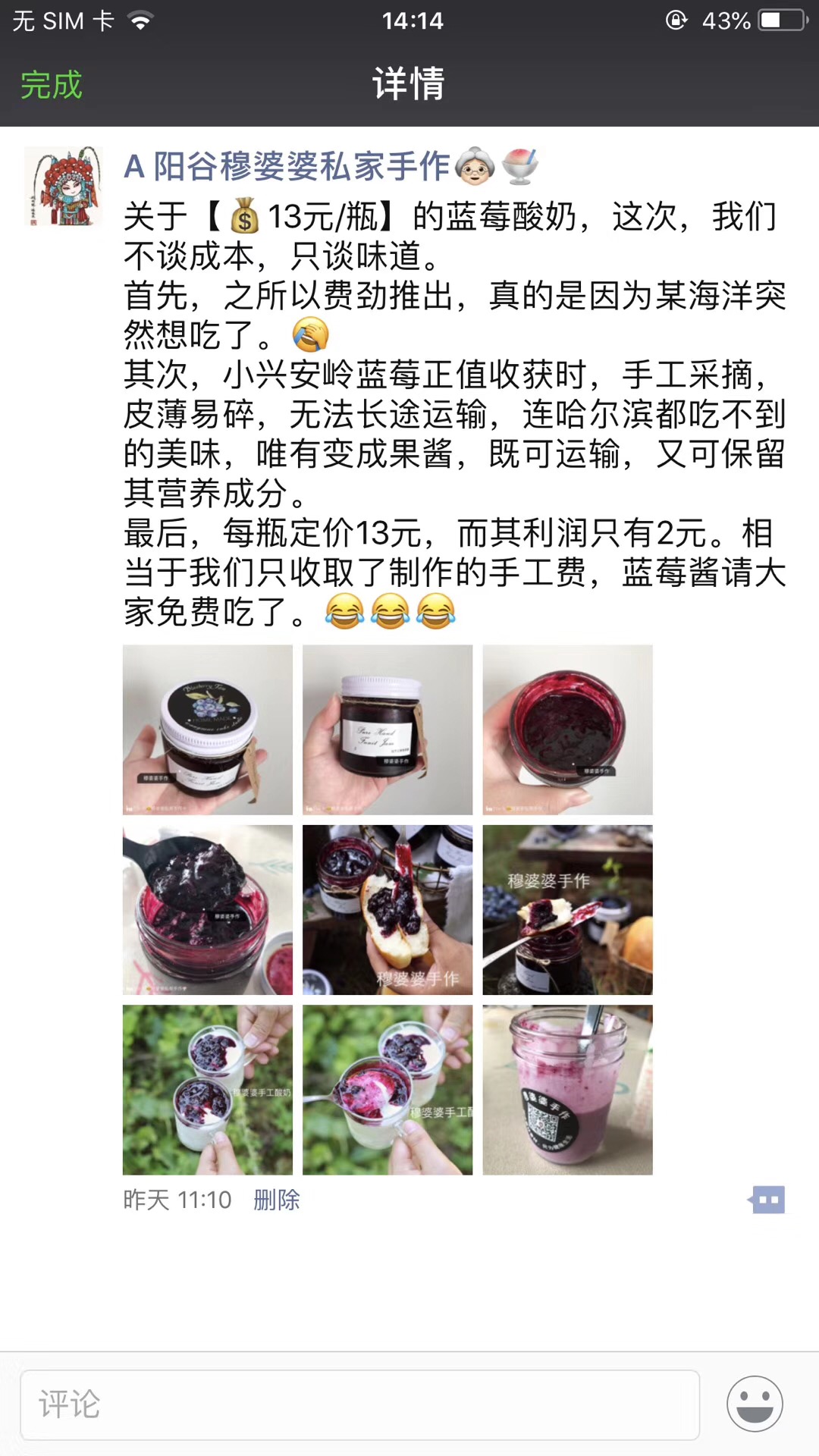The width and height of the screenshot is (819, 1456).
Task: Tap 完成 to close the detail view
Action: [x=51, y=84]
